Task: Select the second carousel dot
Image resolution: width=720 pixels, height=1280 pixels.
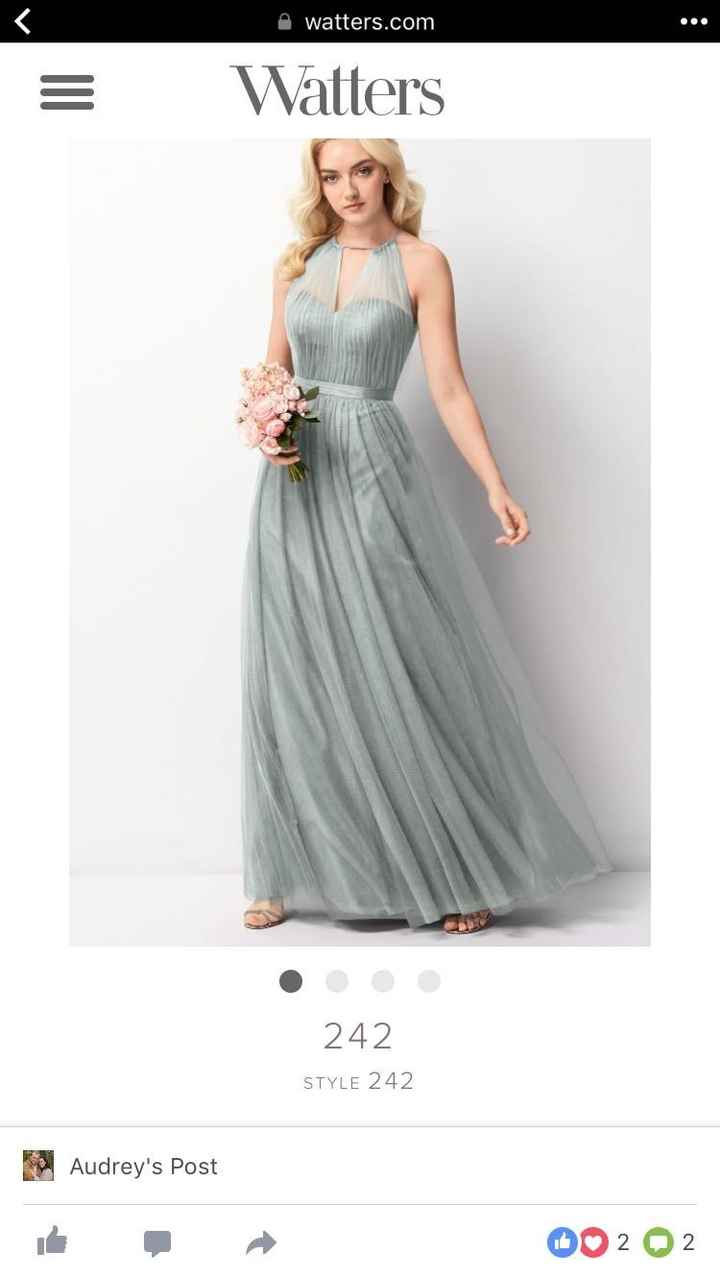Action: tap(337, 982)
